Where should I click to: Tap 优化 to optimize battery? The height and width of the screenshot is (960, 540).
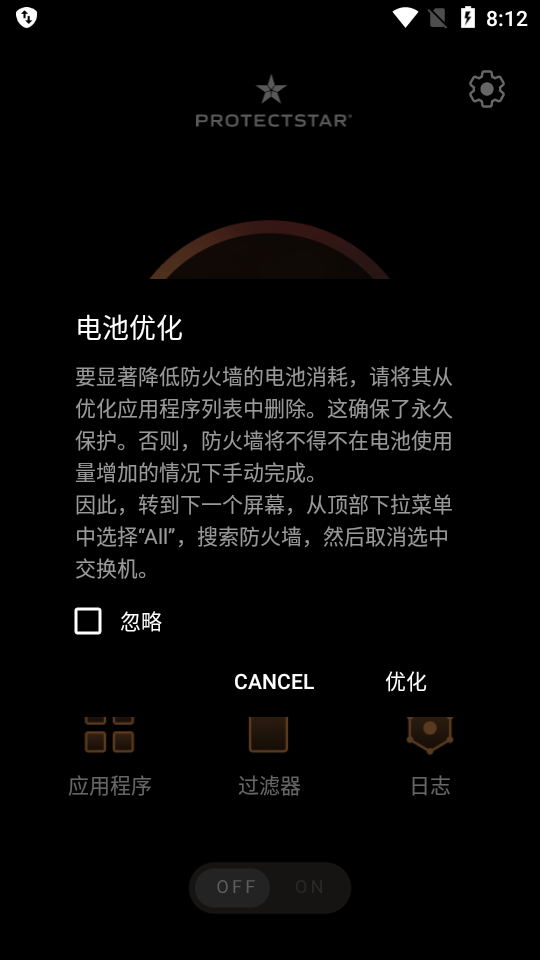[x=406, y=681]
